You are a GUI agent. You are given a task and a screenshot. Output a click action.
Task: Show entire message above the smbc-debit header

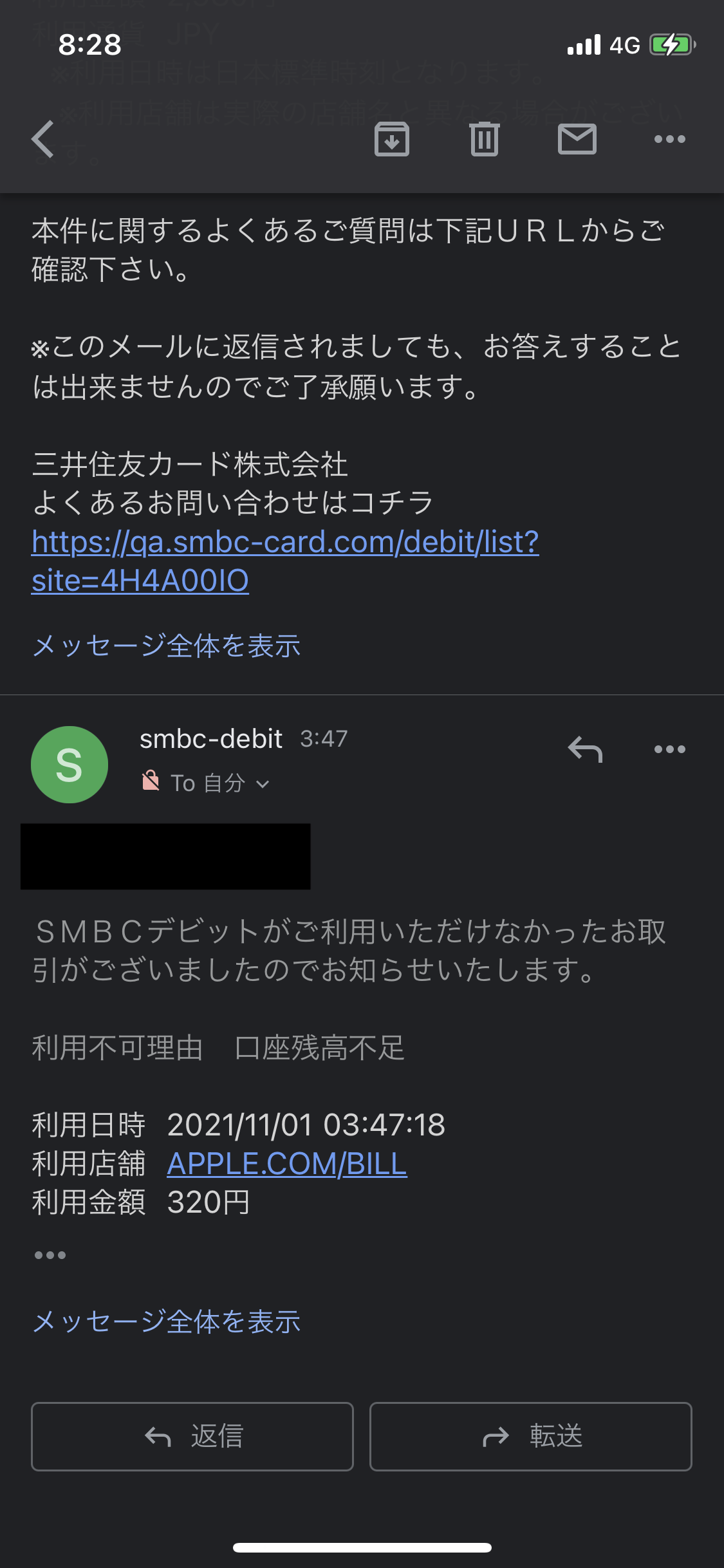167,646
